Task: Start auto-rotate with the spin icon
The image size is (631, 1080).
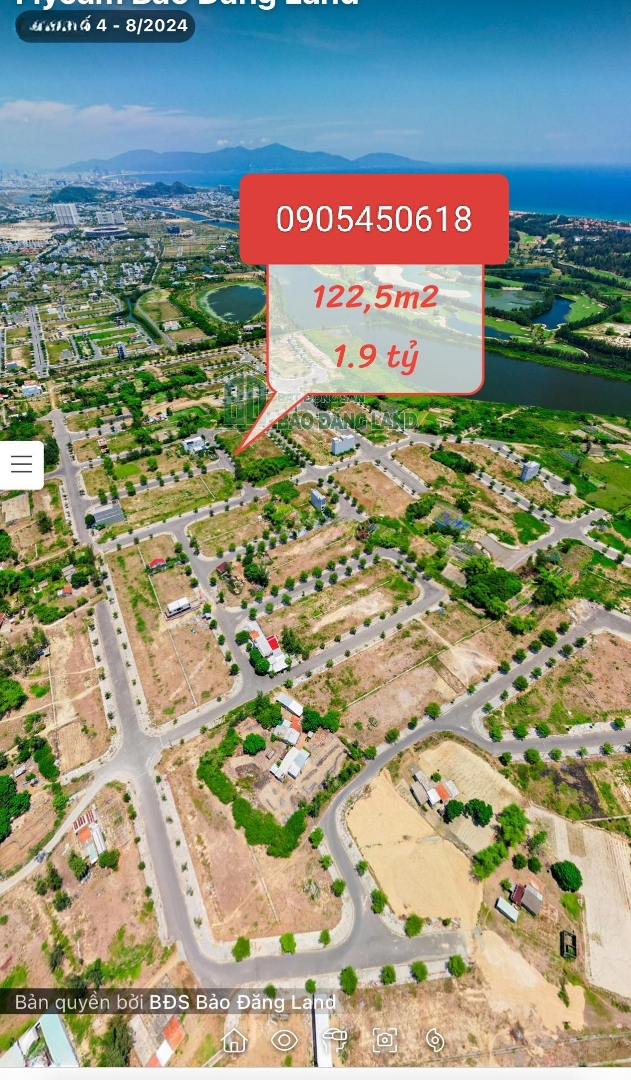Action: point(435,1040)
